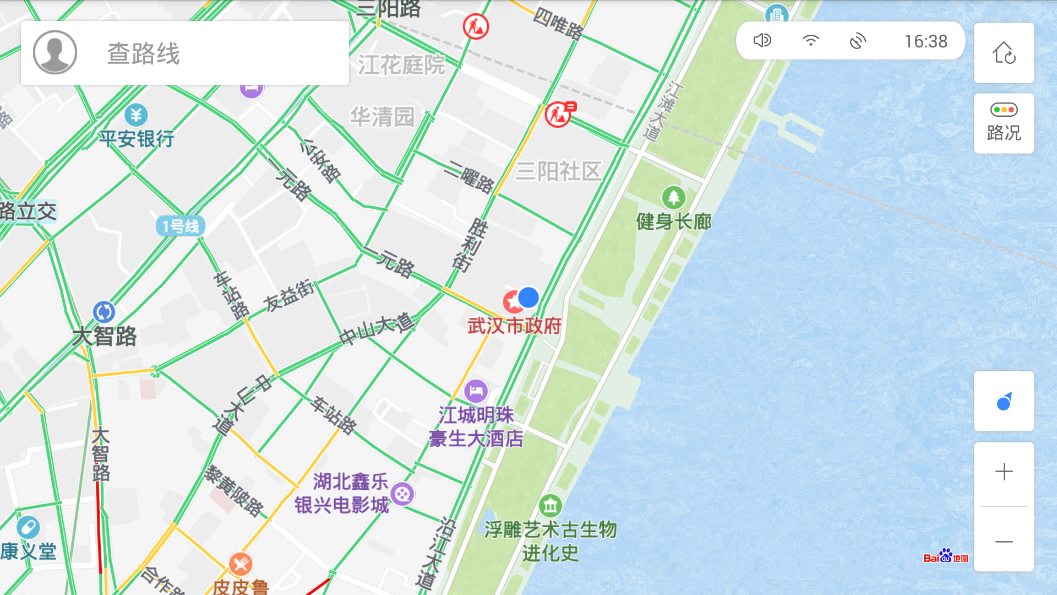Open the home route button
The image size is (1057, 595).
click(1004, 53)
